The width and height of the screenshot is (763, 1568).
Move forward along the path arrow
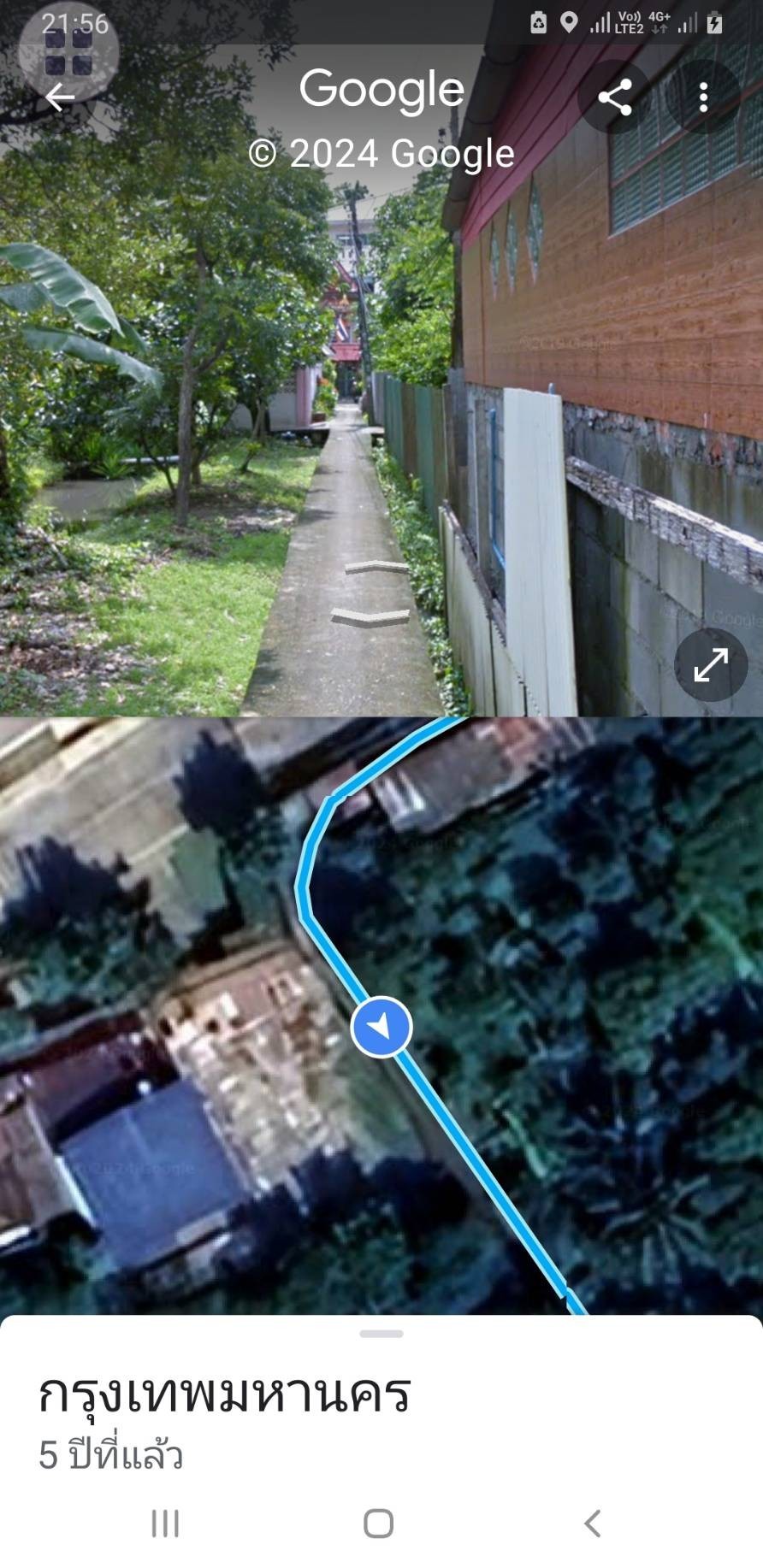click(377, 568)
